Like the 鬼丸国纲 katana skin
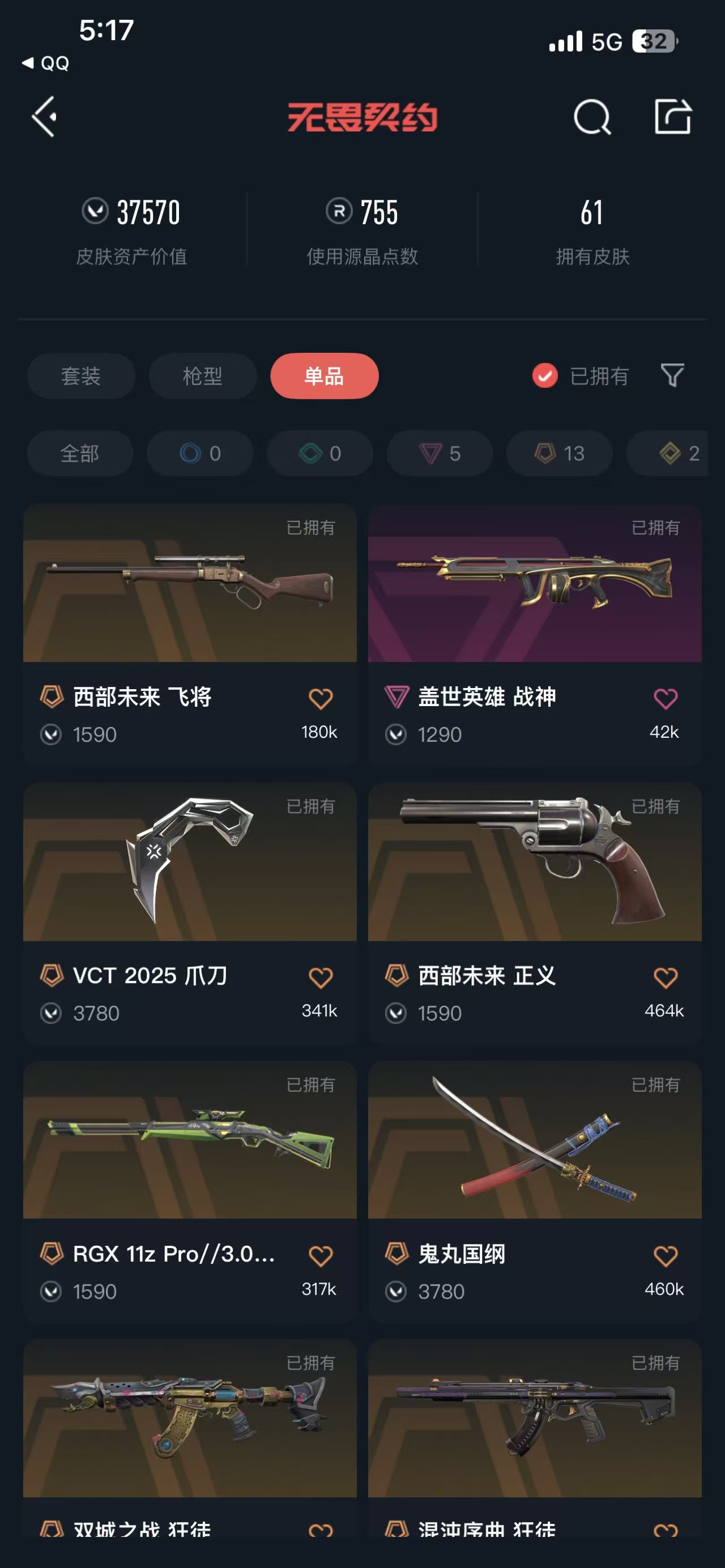The height and width of the screenshot is (1568, 725). click(665, 1256)
